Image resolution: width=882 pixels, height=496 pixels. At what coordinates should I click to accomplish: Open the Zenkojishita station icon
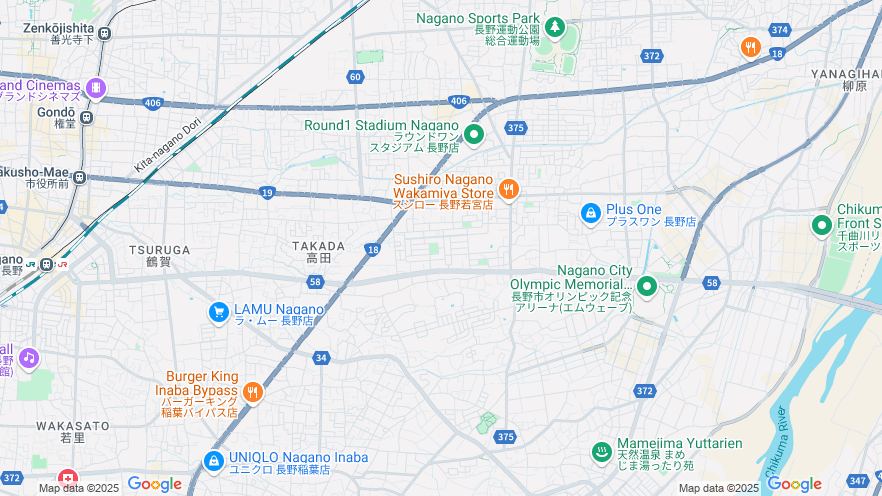[x=104, y=33]
